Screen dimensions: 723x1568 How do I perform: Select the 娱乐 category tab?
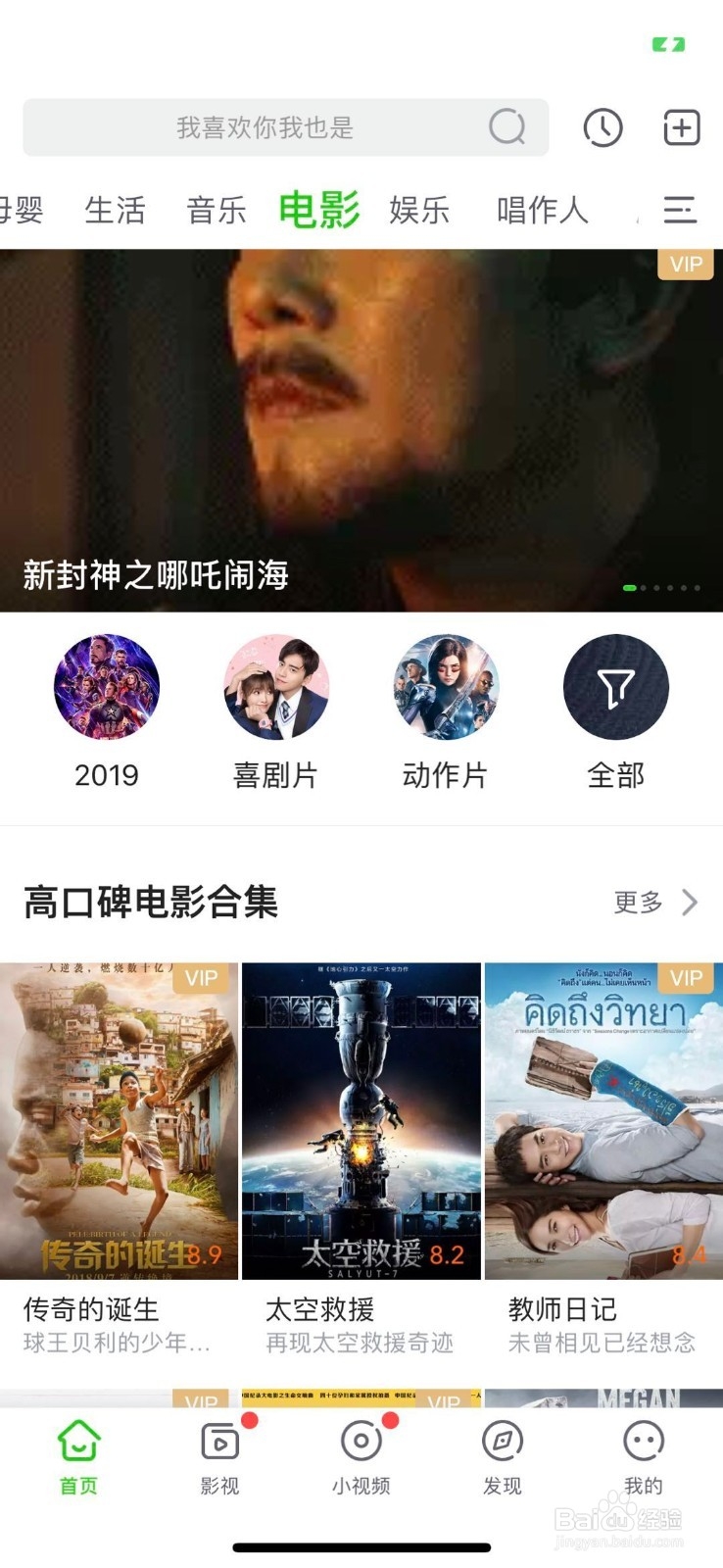(419, 210)
